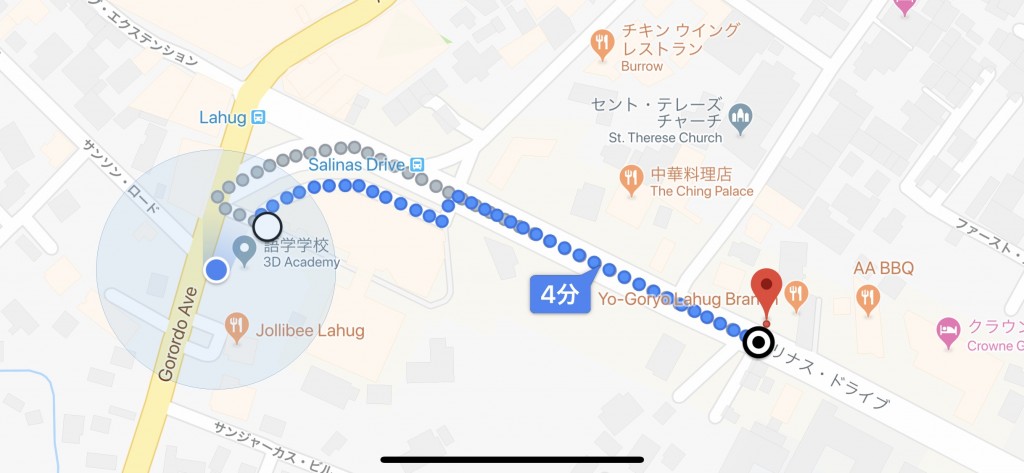Open 3D Academy location pin

[243, 248]
